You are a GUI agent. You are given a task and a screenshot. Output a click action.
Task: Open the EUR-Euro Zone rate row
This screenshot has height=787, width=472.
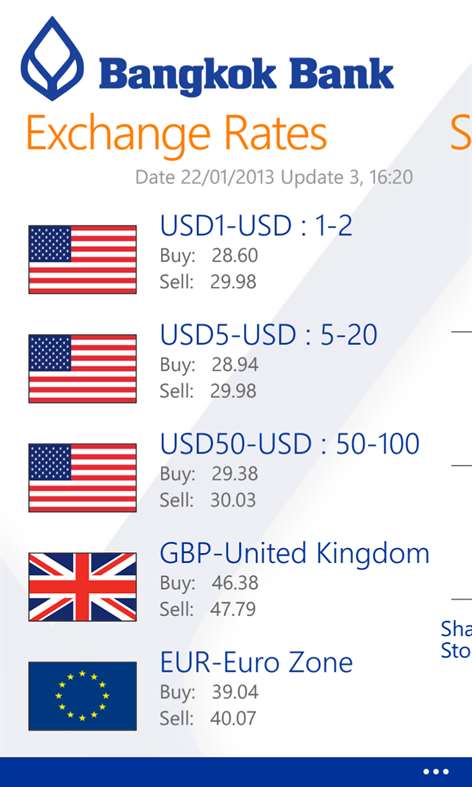tap(228, 695)
